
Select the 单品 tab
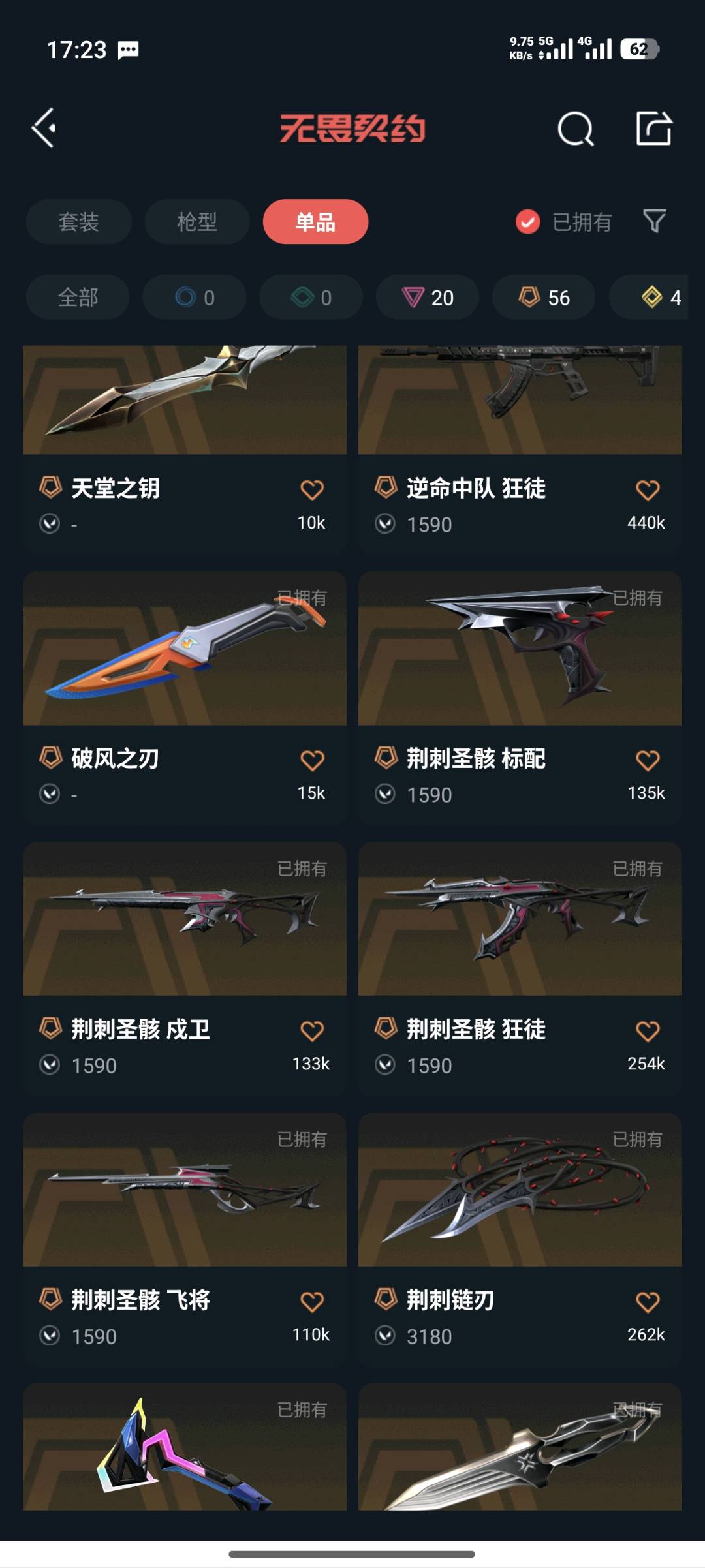point(315,222)
